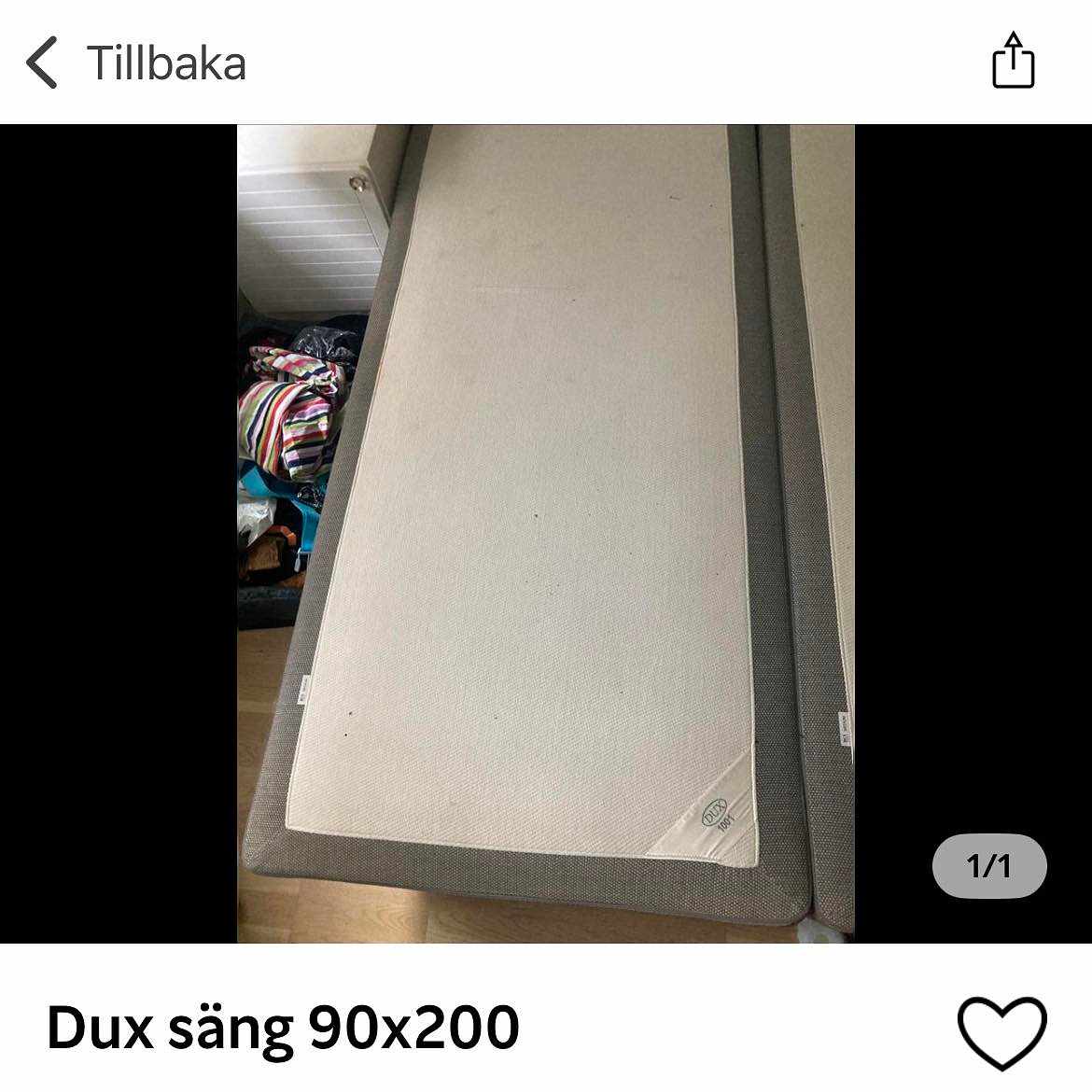
Task: Save the listing with the heart icon
Action: (x=1002, y=1030)
